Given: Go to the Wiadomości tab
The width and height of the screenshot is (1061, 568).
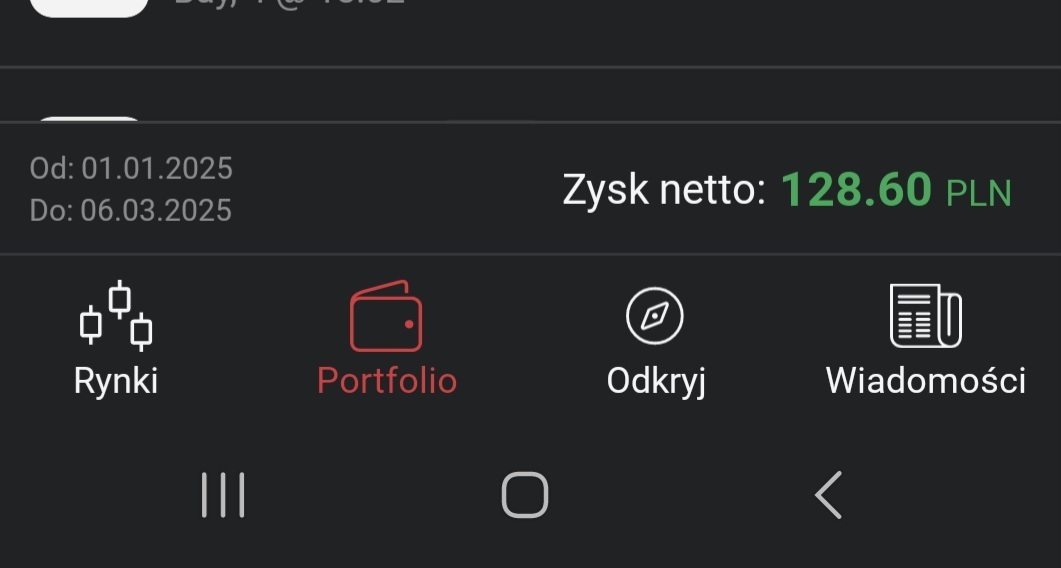Looking at the screenshot, I should [925, 338].
